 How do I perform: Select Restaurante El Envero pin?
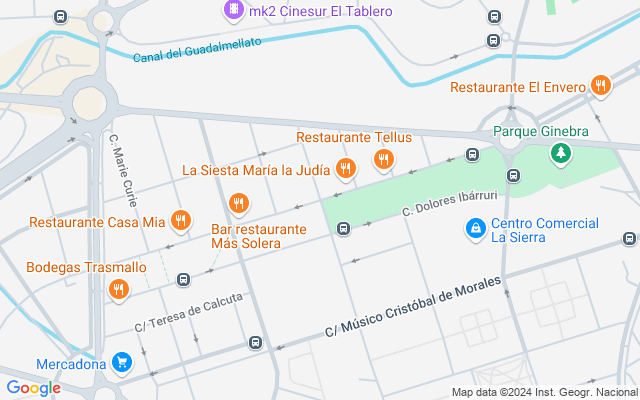click(600, 87)
